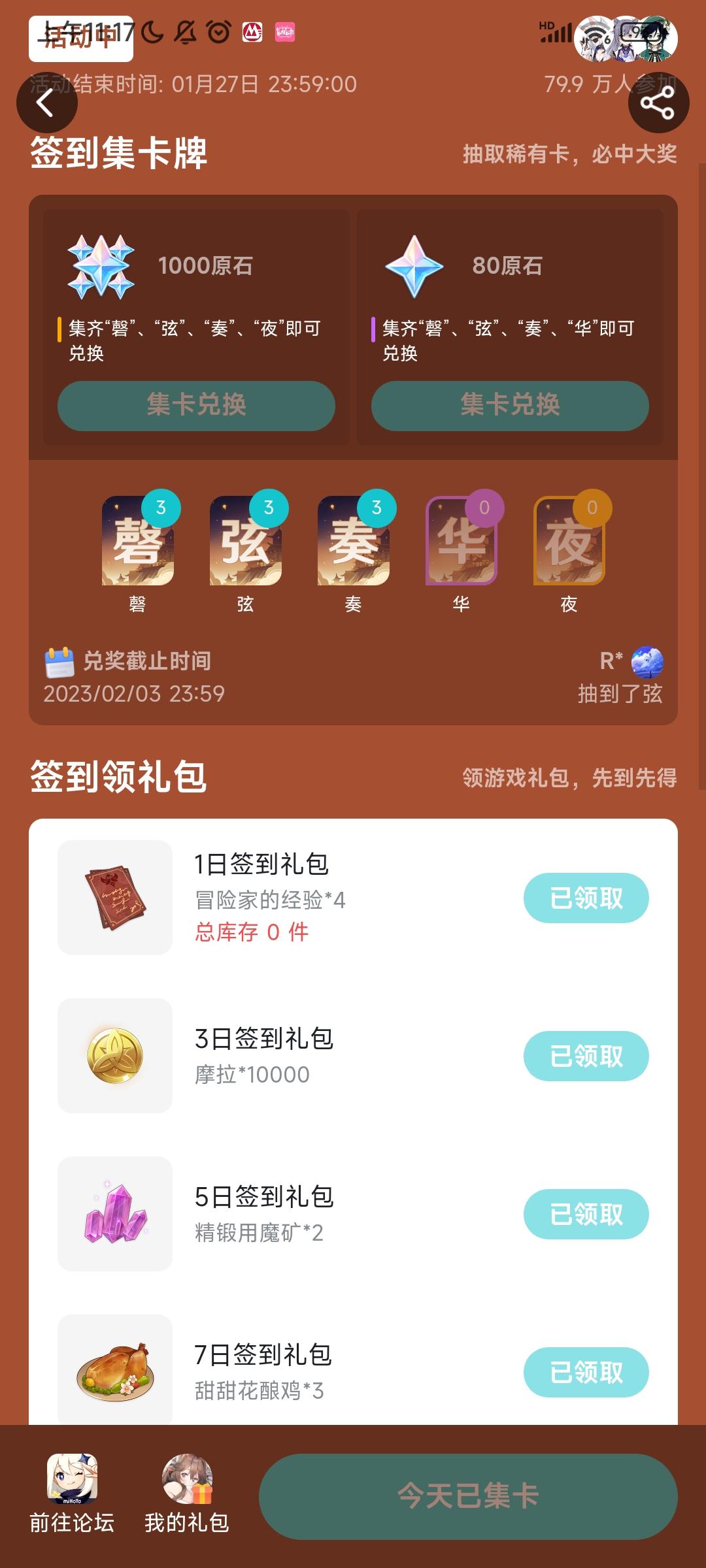Click 已领取 for the 7日签到礼包

click(586, 1373)
